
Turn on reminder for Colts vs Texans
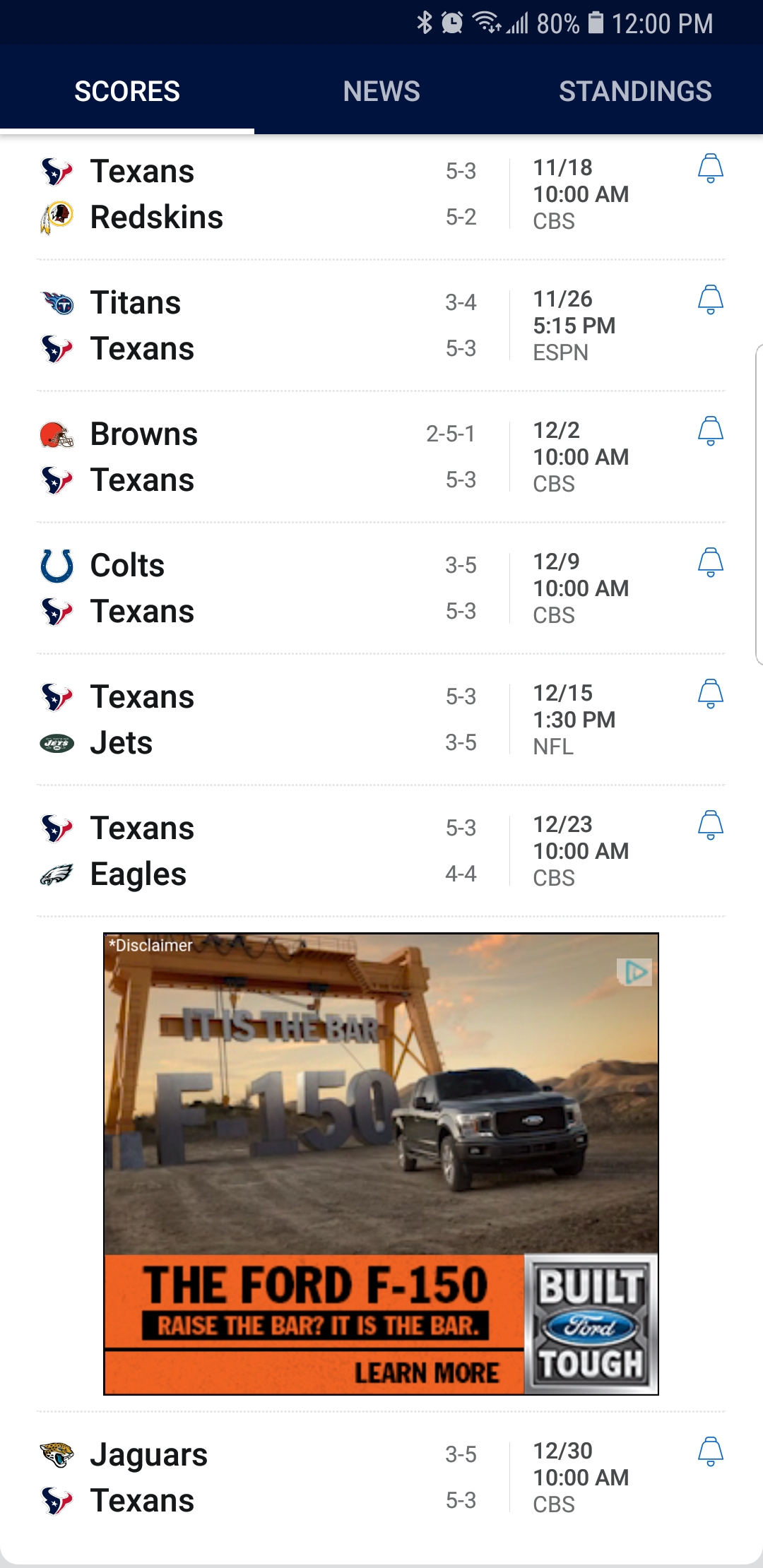pos(710,563)
